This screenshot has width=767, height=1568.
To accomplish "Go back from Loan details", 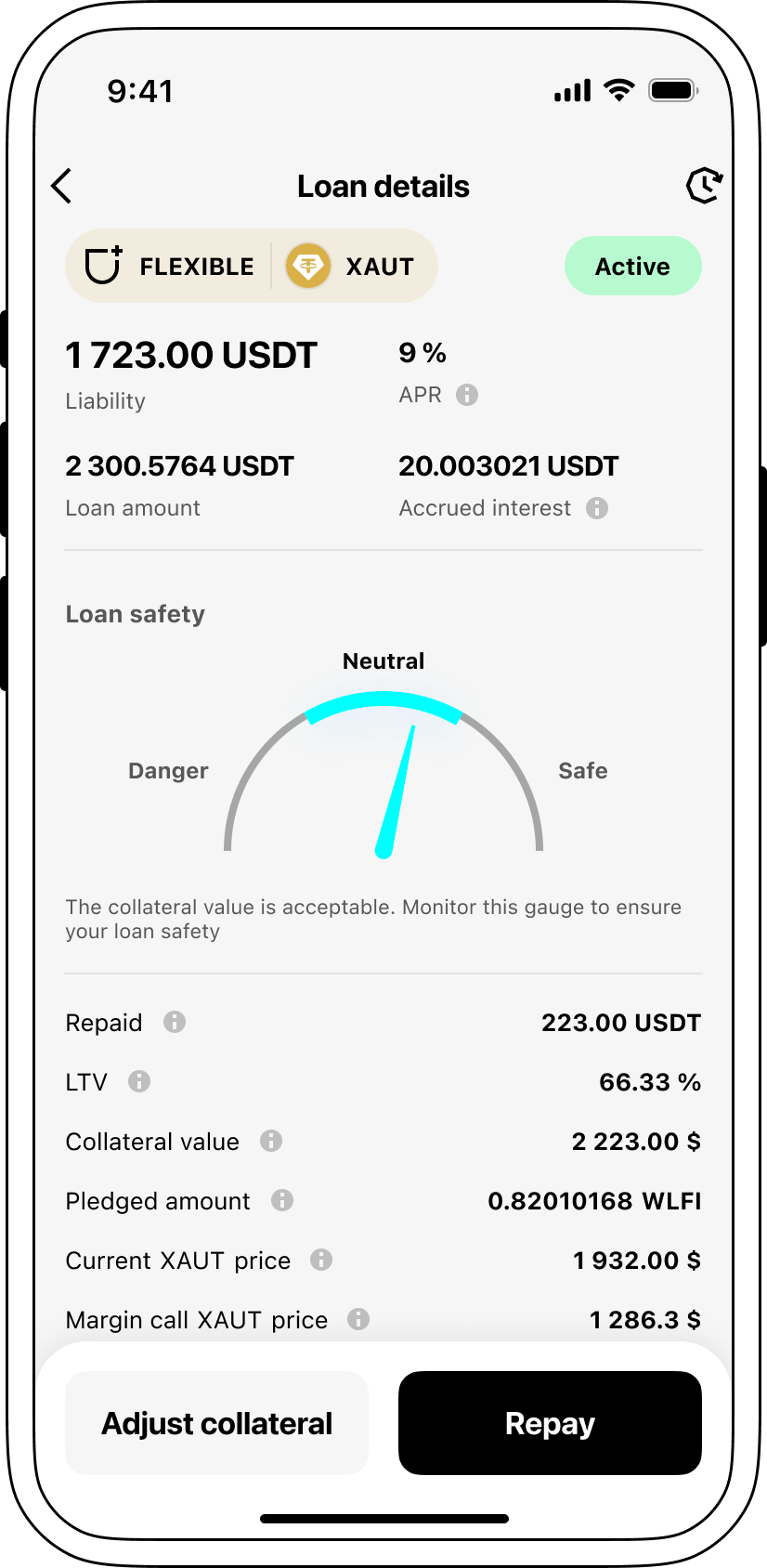I will coord(61,186).
